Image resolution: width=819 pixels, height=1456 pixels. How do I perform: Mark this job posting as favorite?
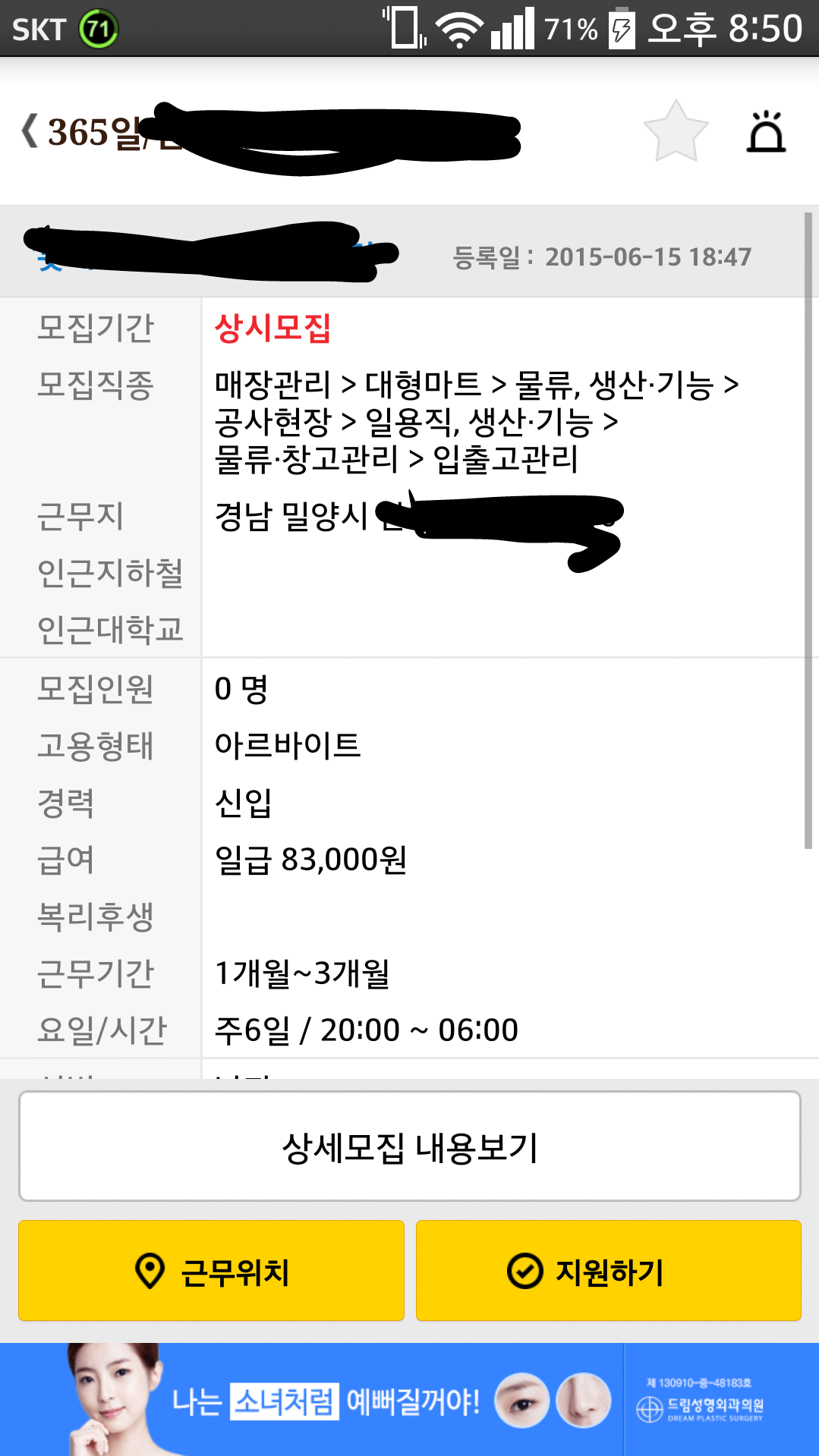(x=676, y=131)
